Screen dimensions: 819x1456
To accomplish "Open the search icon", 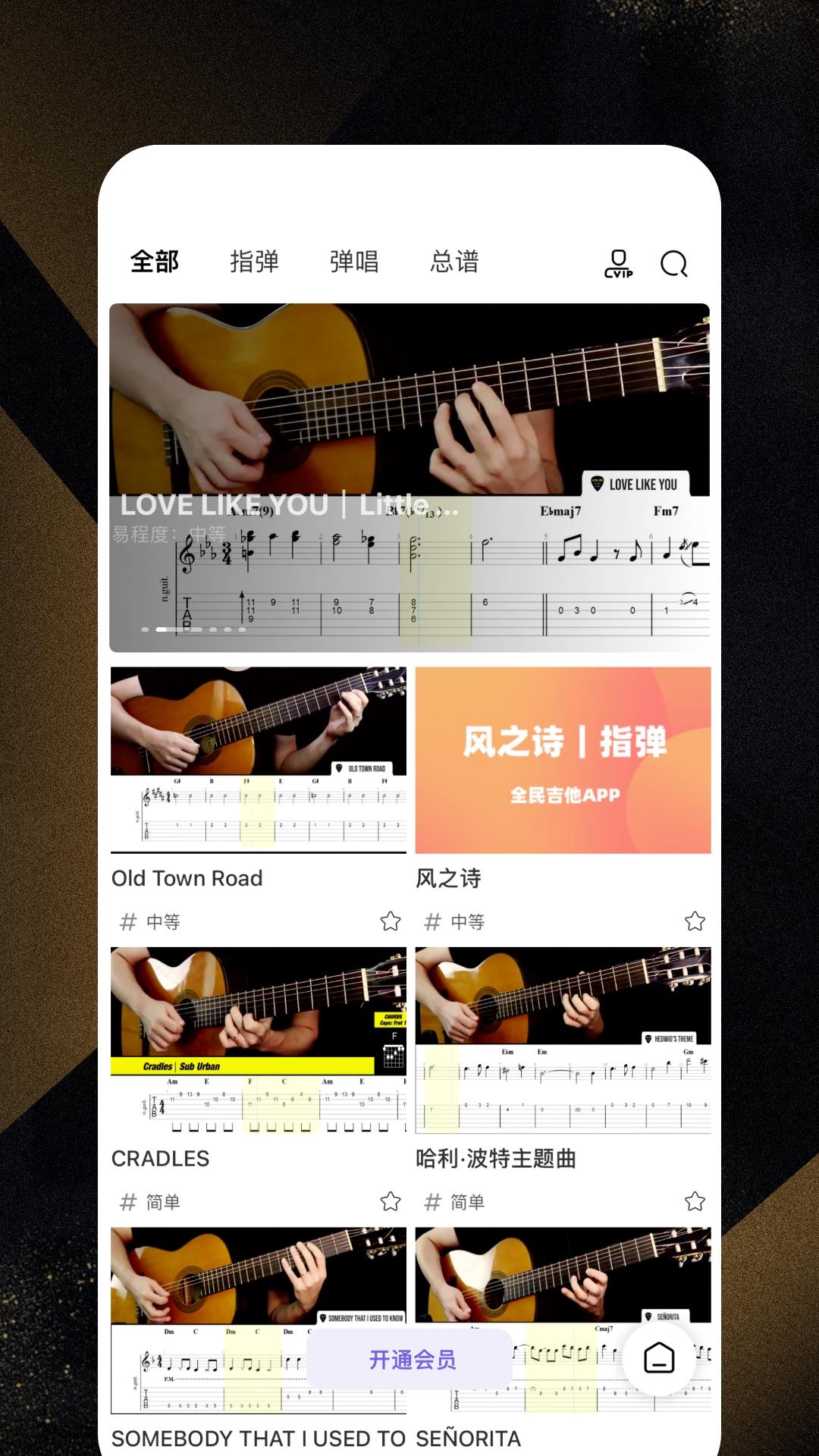I will tap(673, 263).
